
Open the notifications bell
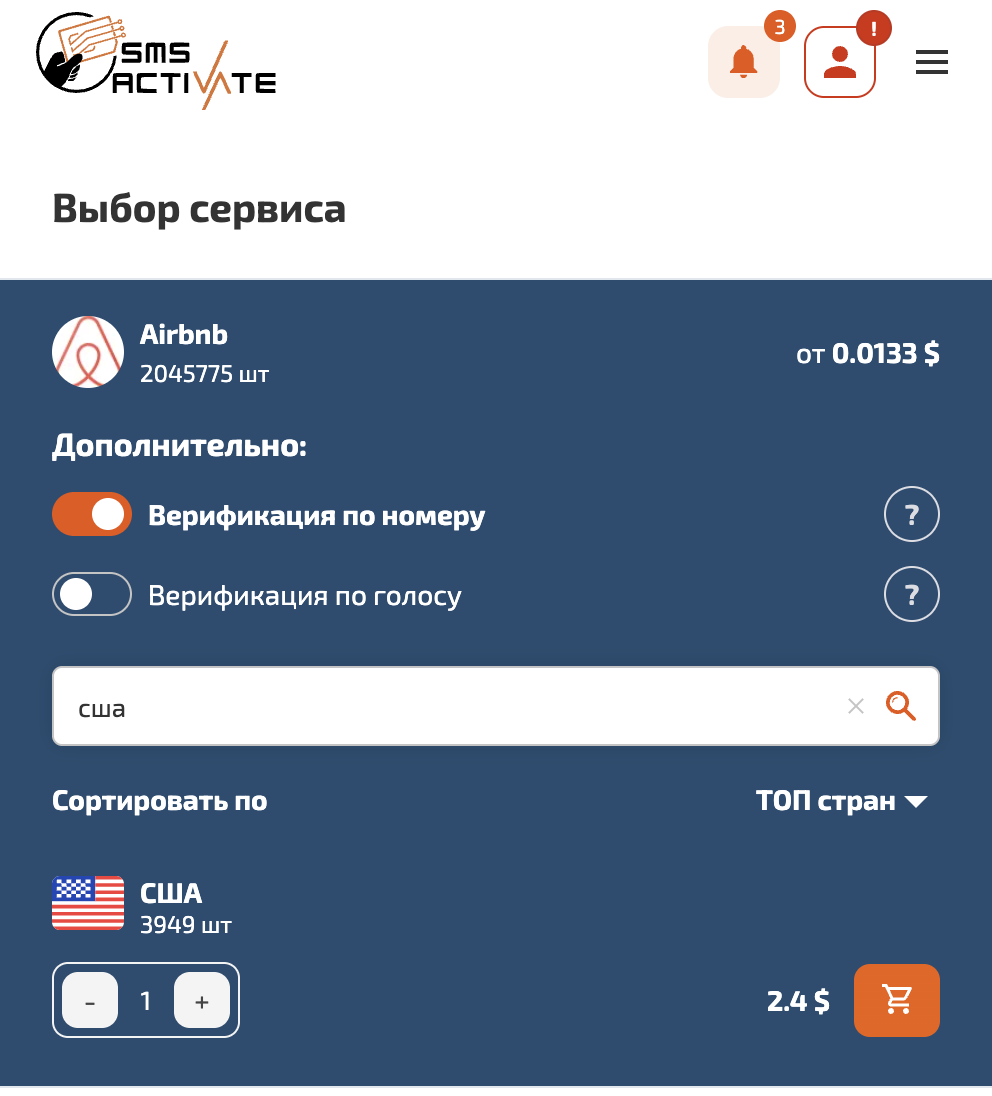tap(743, 62)
